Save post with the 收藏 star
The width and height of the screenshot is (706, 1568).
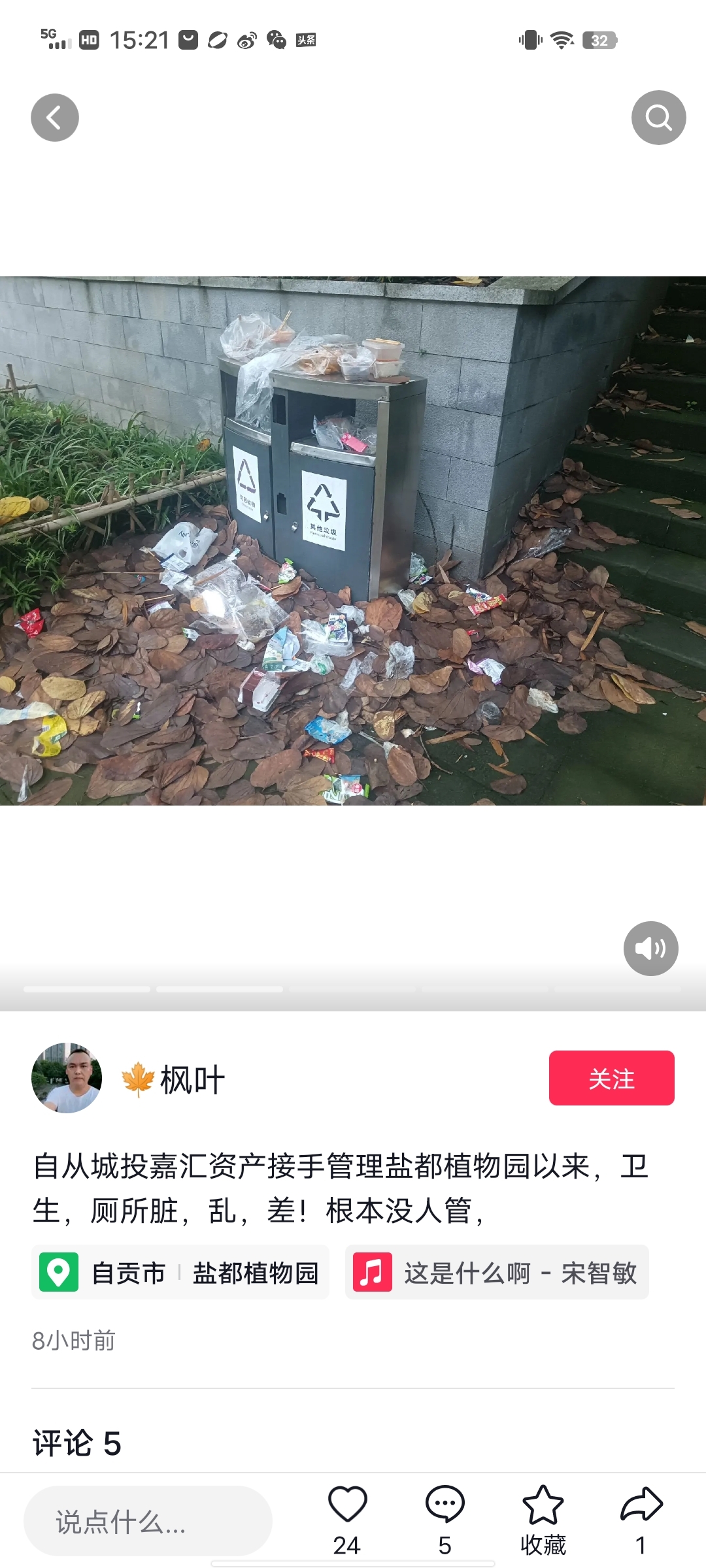coord(543,1505)
